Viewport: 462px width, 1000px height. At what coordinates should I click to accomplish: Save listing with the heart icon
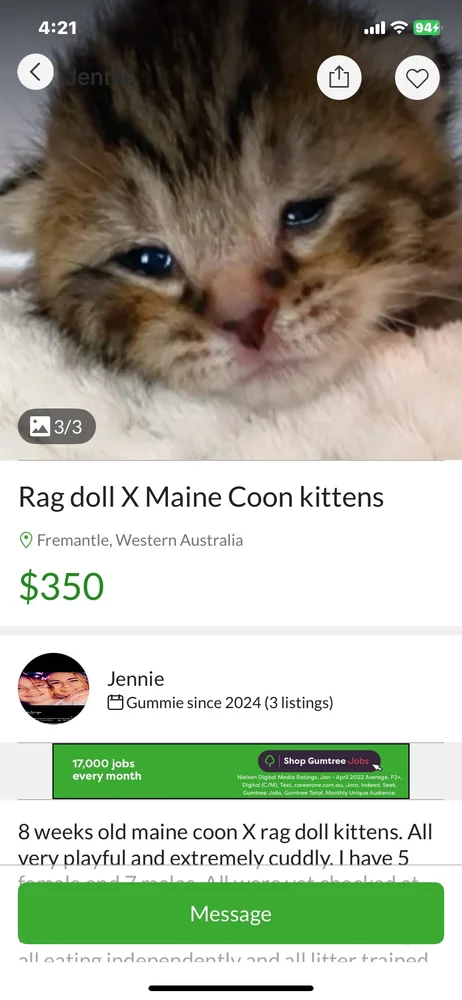tap(417, 78)
